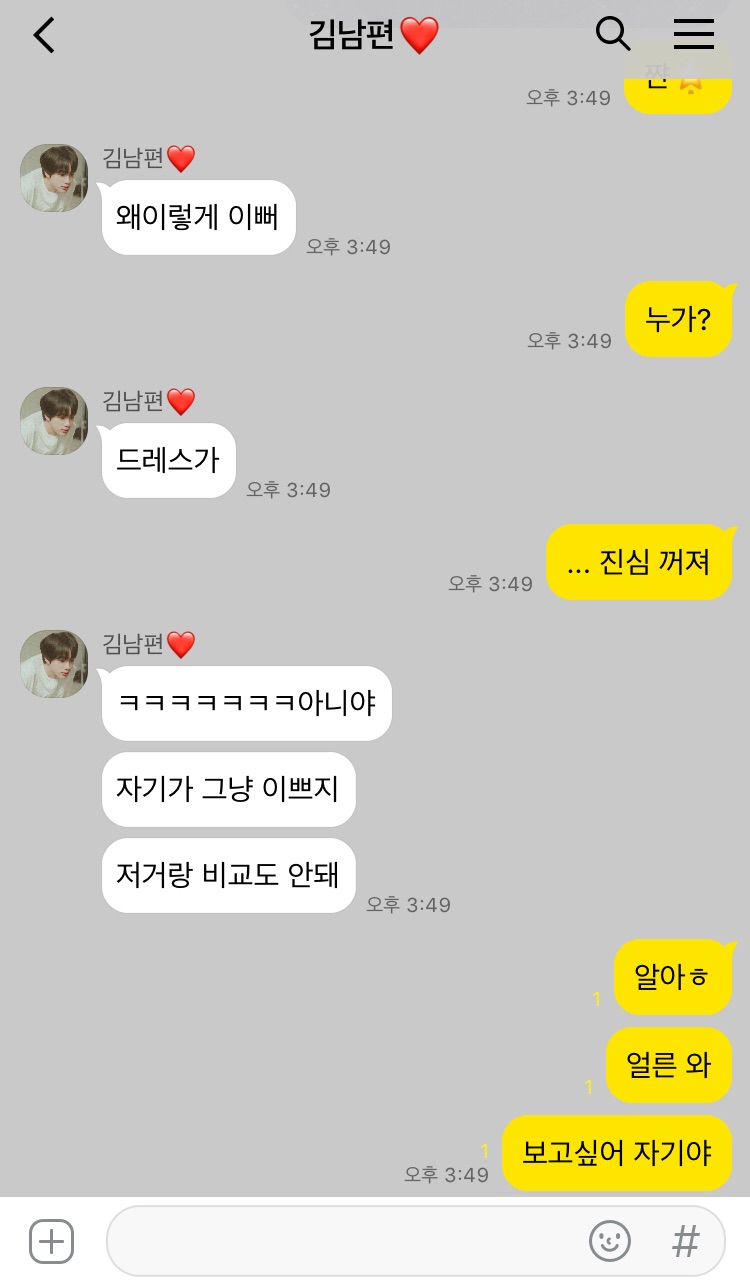Open the hashtag search button
Screen dimensions: 750x1284
(x=685, y=1241)
